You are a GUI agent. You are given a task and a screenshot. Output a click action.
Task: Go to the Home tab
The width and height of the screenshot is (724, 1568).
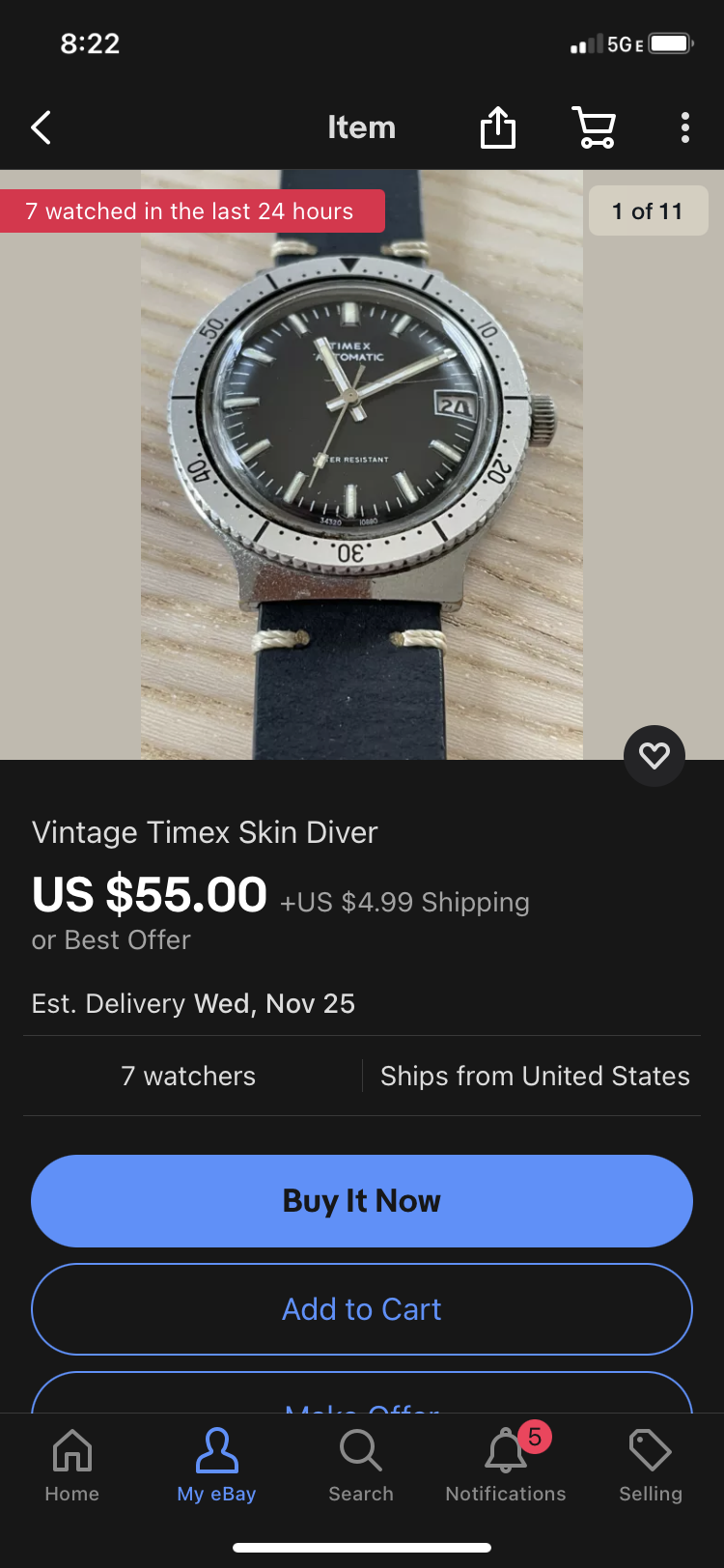(72, 1465)
